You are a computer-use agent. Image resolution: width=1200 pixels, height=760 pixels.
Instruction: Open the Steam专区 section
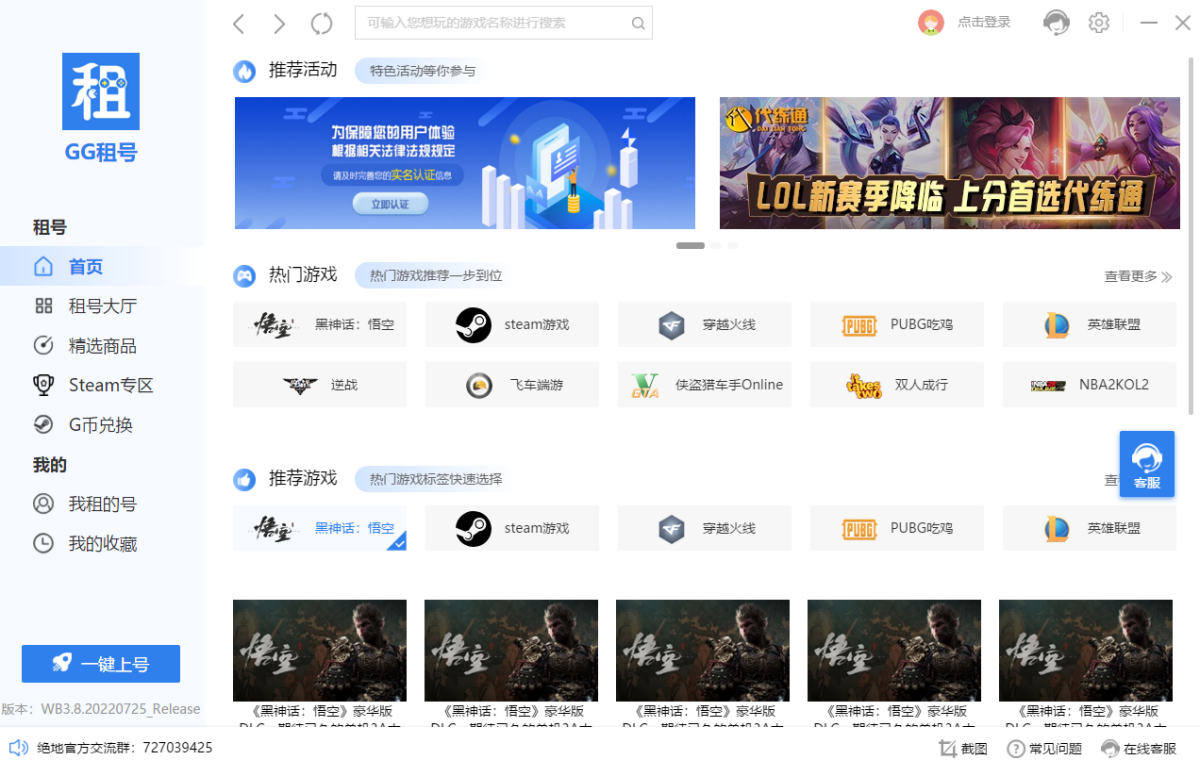pos(110,385)
